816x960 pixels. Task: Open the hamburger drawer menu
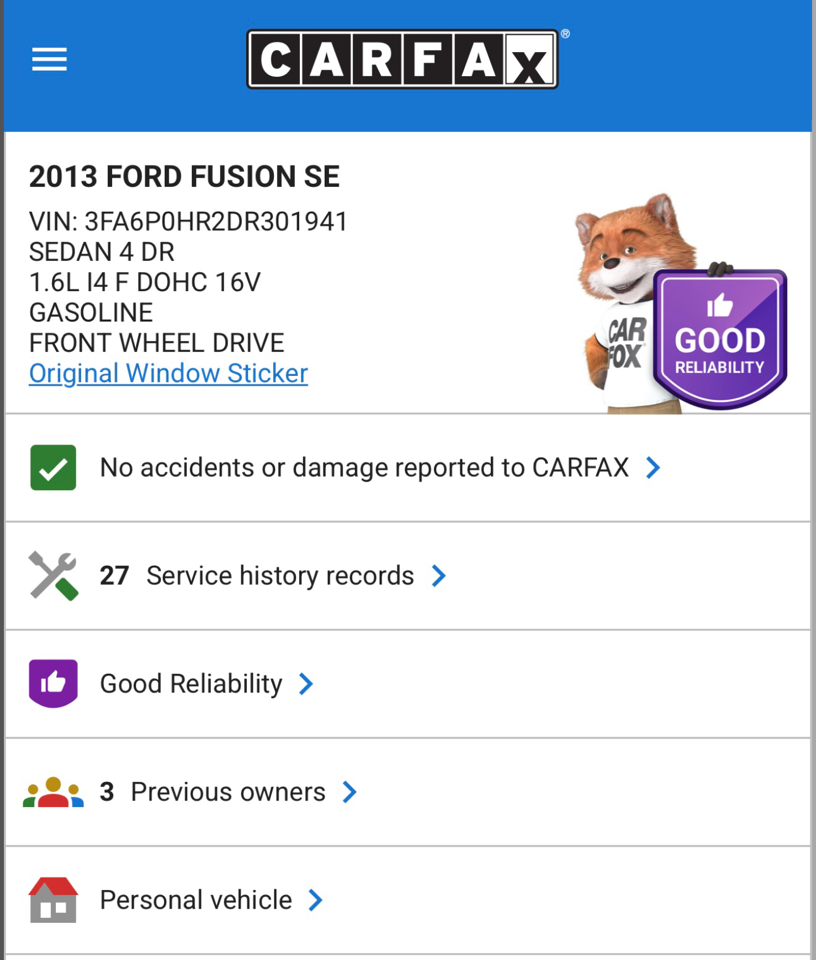pyautogui.click(x=49, y=60)
